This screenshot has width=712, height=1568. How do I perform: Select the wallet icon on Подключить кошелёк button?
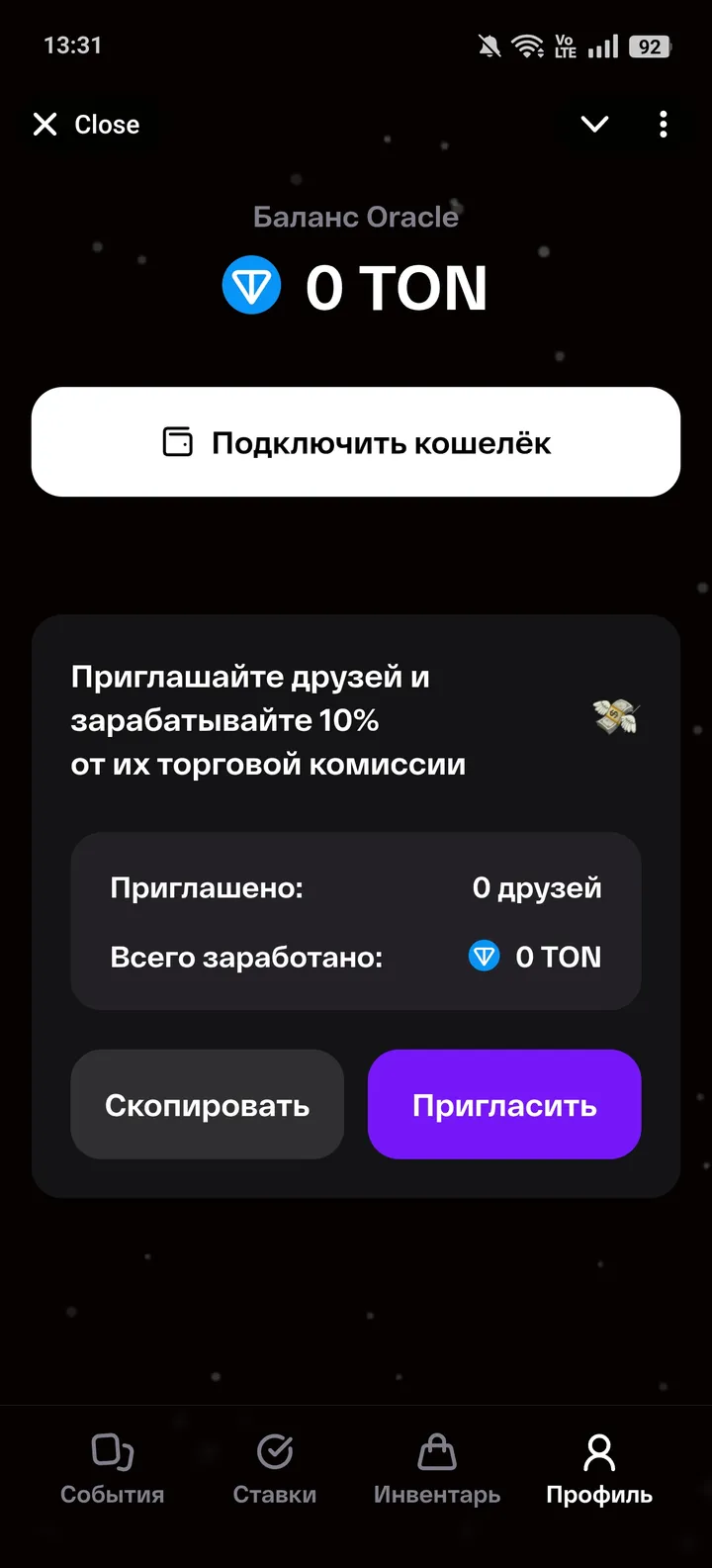click(177, 442)
